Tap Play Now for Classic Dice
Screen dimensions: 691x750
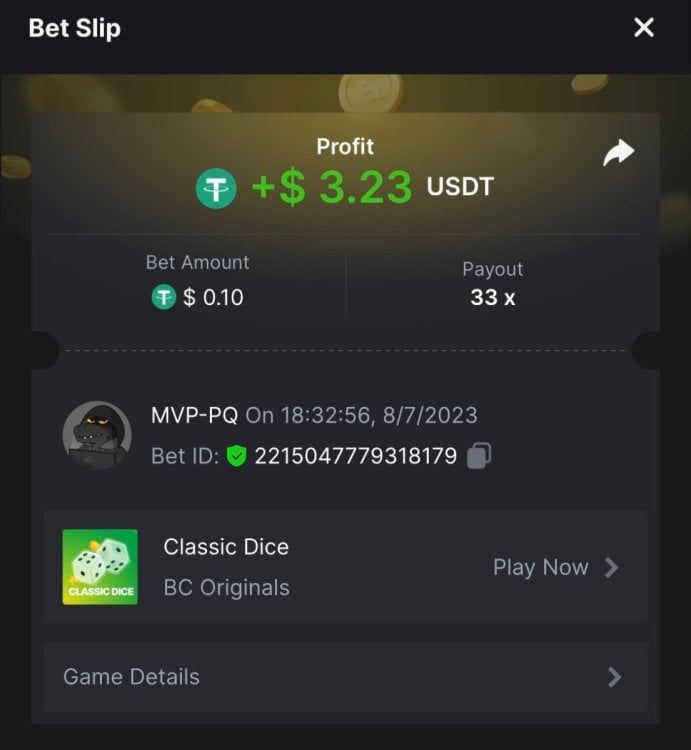[555, 567]
